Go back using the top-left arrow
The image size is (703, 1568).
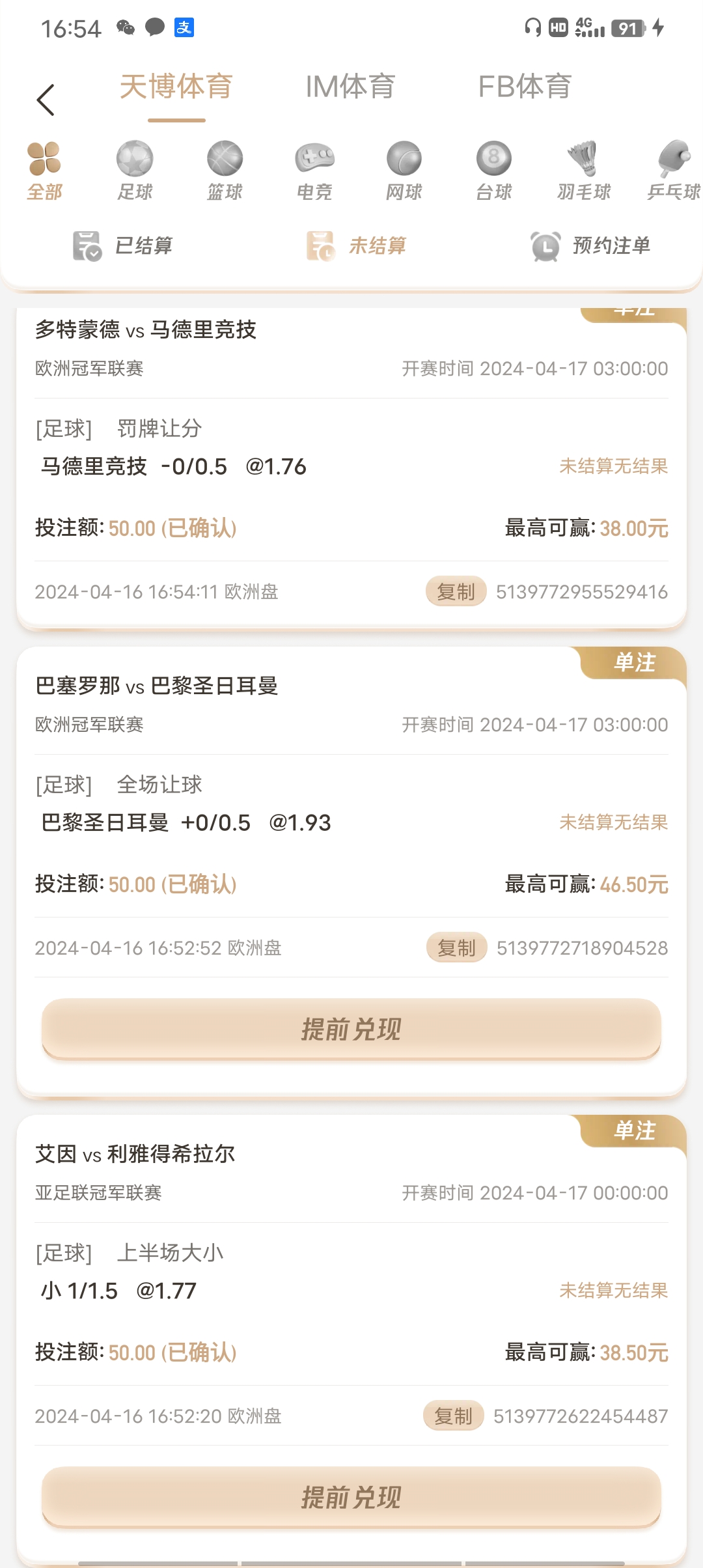[46, 100]
